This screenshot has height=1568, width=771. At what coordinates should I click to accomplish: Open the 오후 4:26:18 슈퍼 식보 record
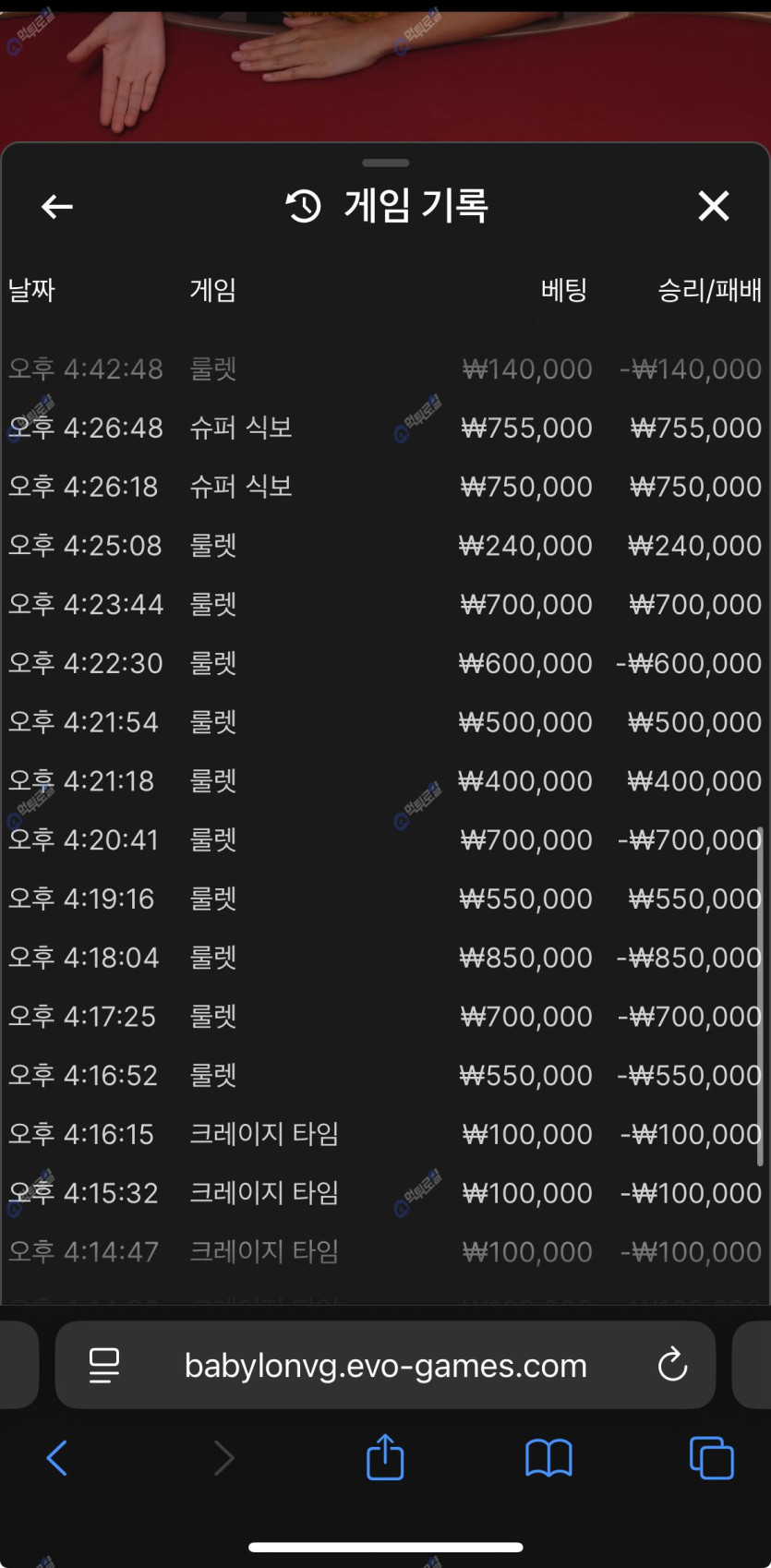[385, 487]
